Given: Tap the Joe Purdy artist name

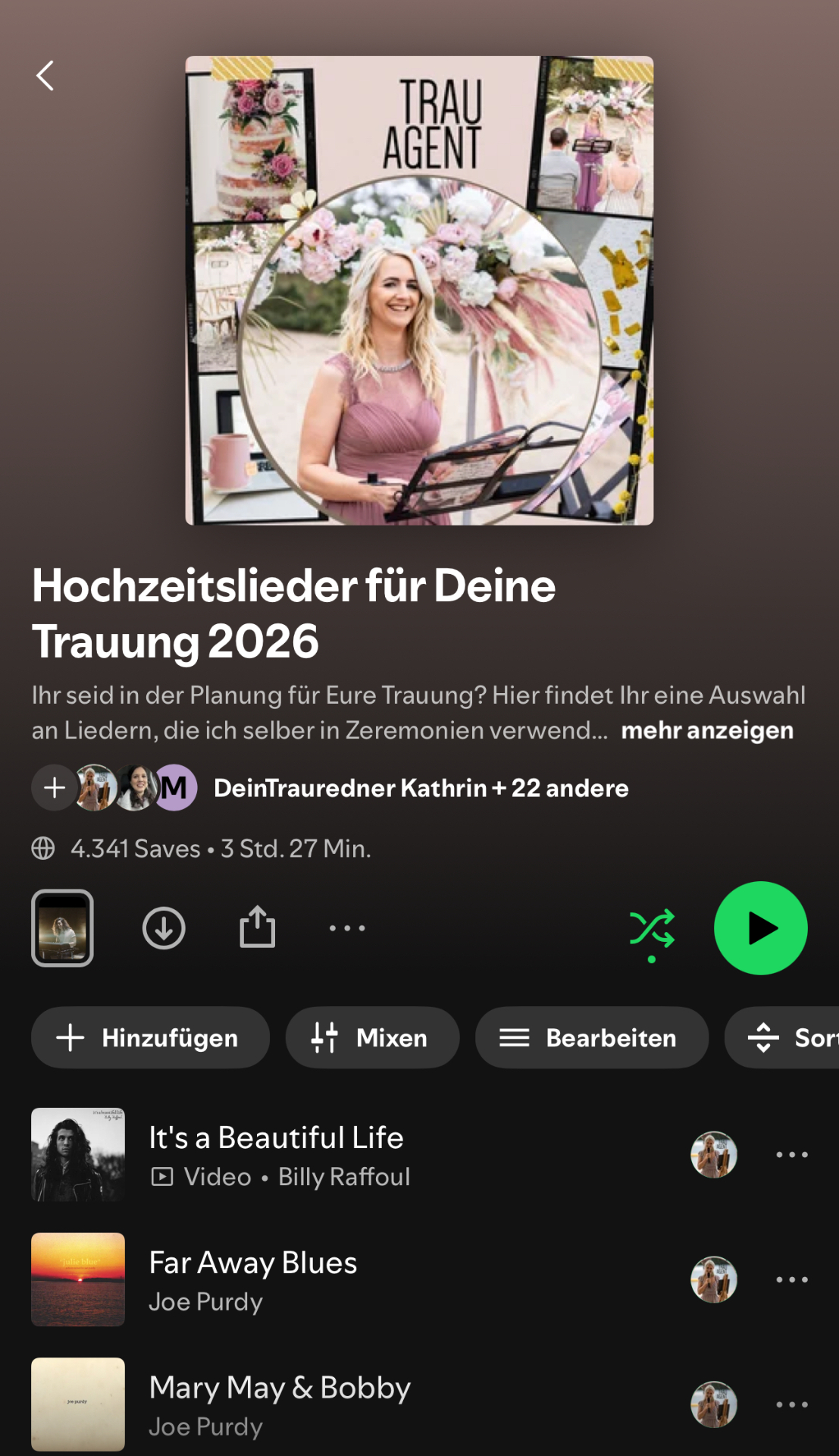Looking at the screenshot, I should click(206, 1302).
